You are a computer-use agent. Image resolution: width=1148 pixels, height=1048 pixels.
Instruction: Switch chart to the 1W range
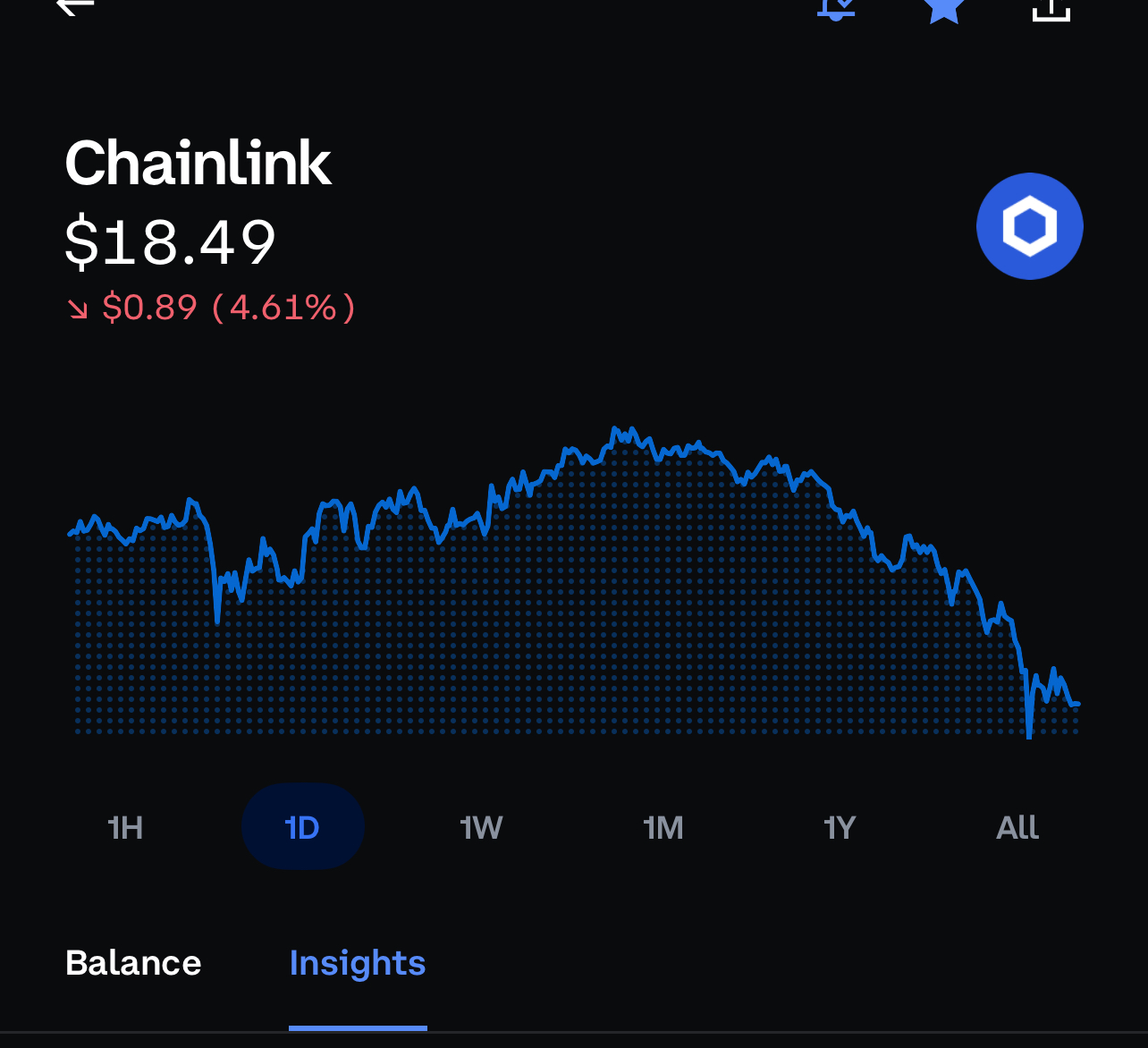tap(481, 827)
